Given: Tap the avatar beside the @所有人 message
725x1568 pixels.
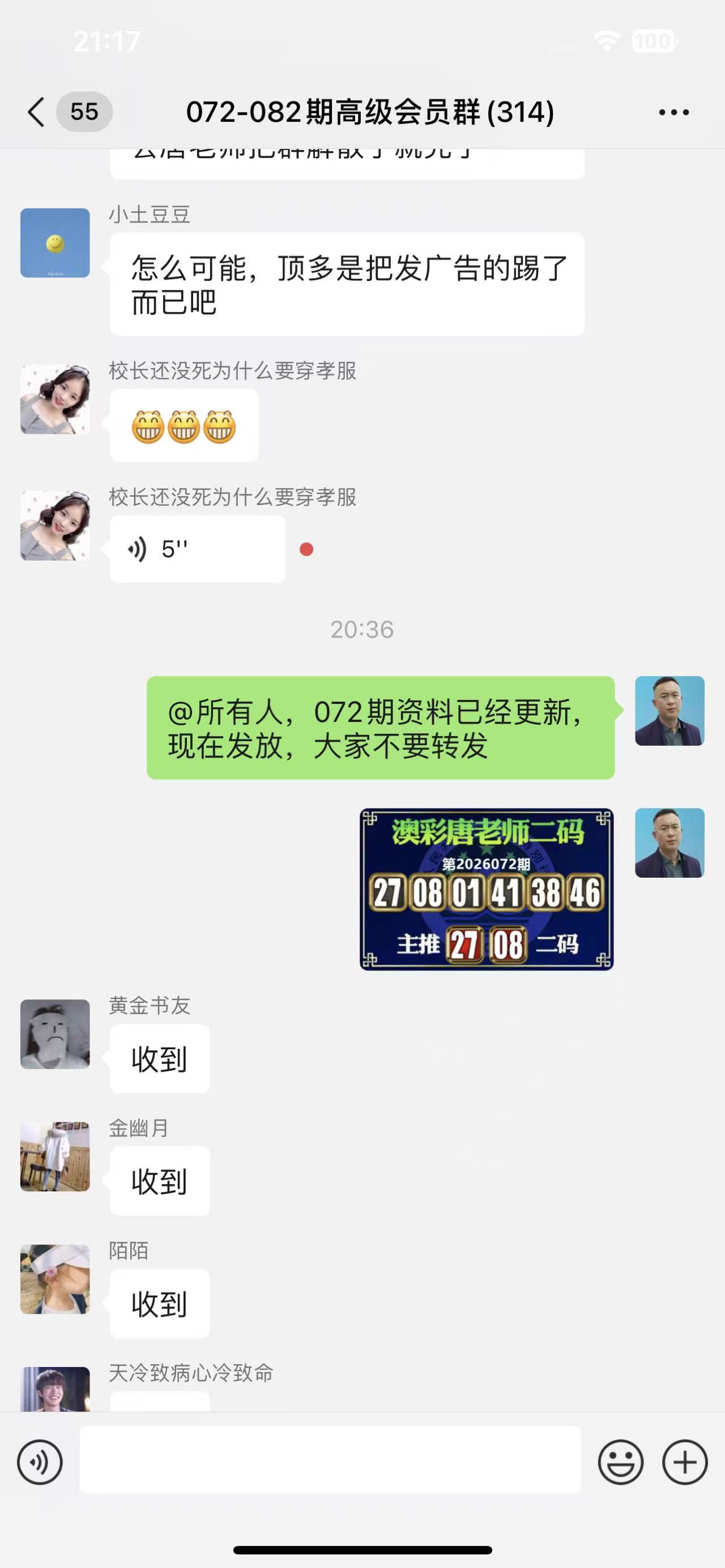Looking at the screenshot, I should tap(669, 711).
